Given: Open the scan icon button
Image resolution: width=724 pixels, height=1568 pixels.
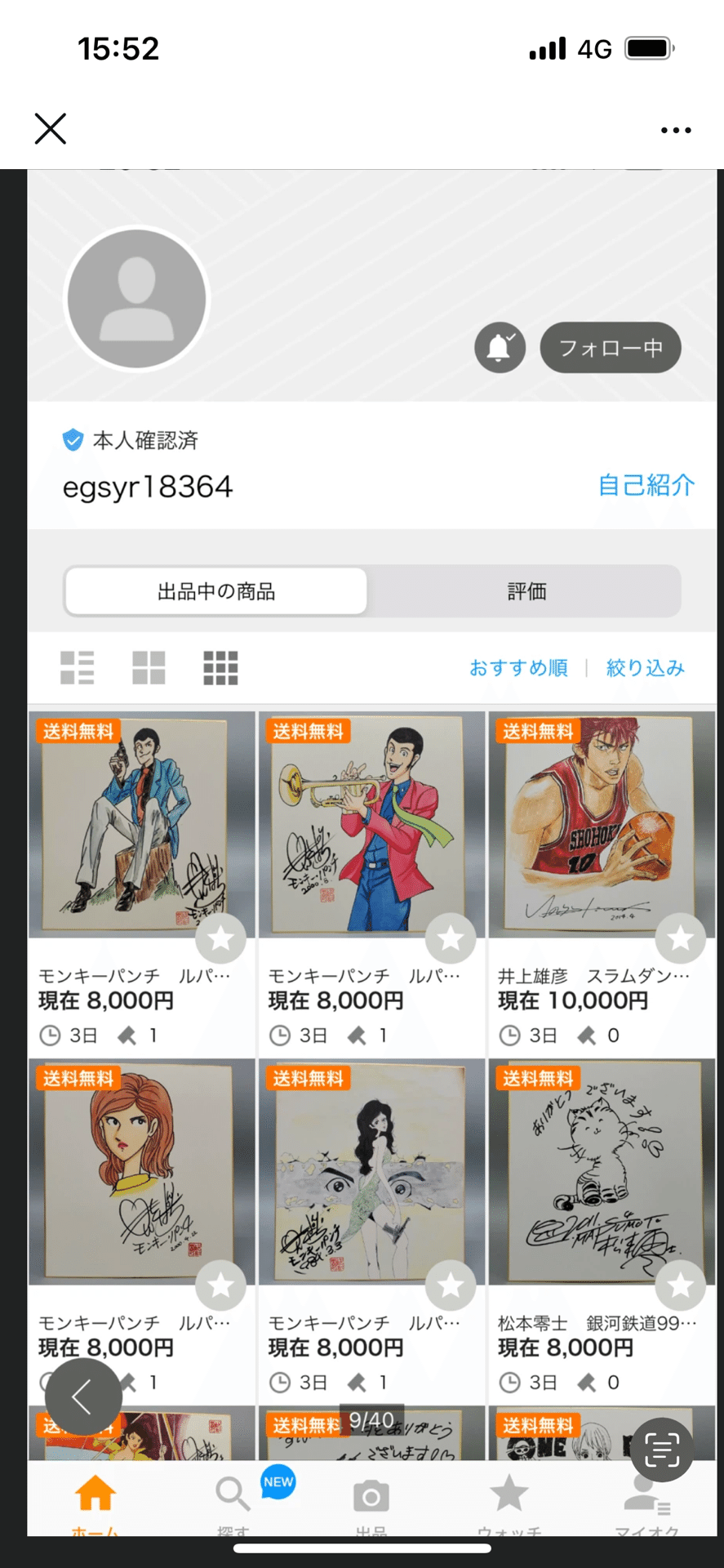Looking at the screenshot, I should point(662,1450).
